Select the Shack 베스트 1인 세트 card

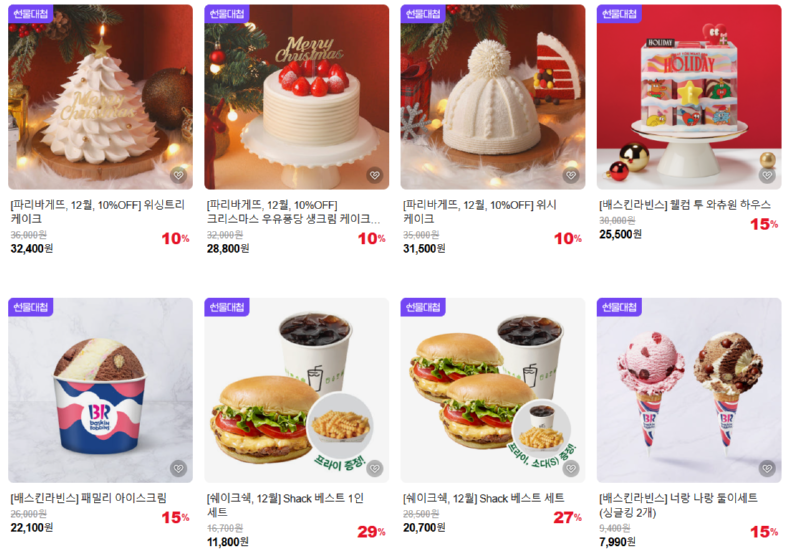296,390
